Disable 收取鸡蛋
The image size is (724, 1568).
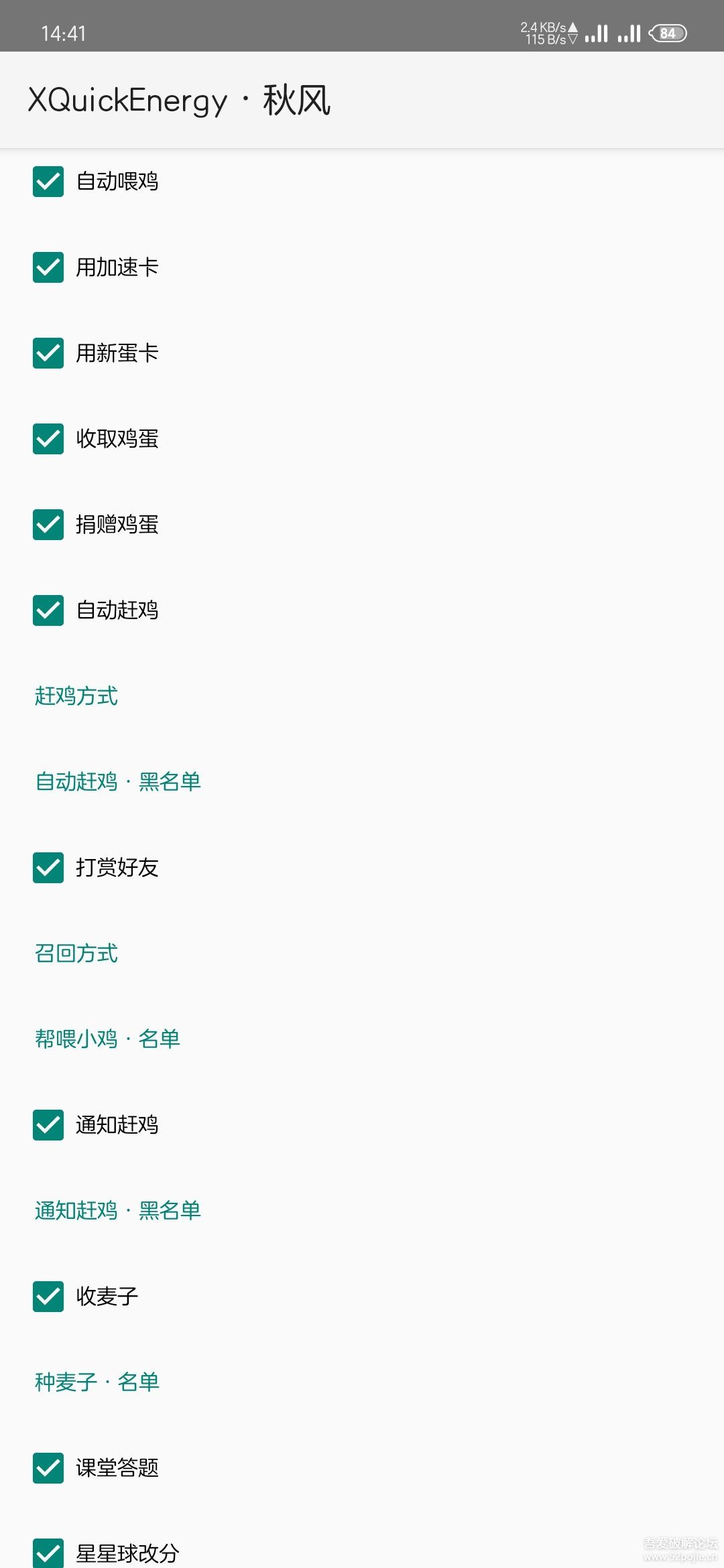48,439
